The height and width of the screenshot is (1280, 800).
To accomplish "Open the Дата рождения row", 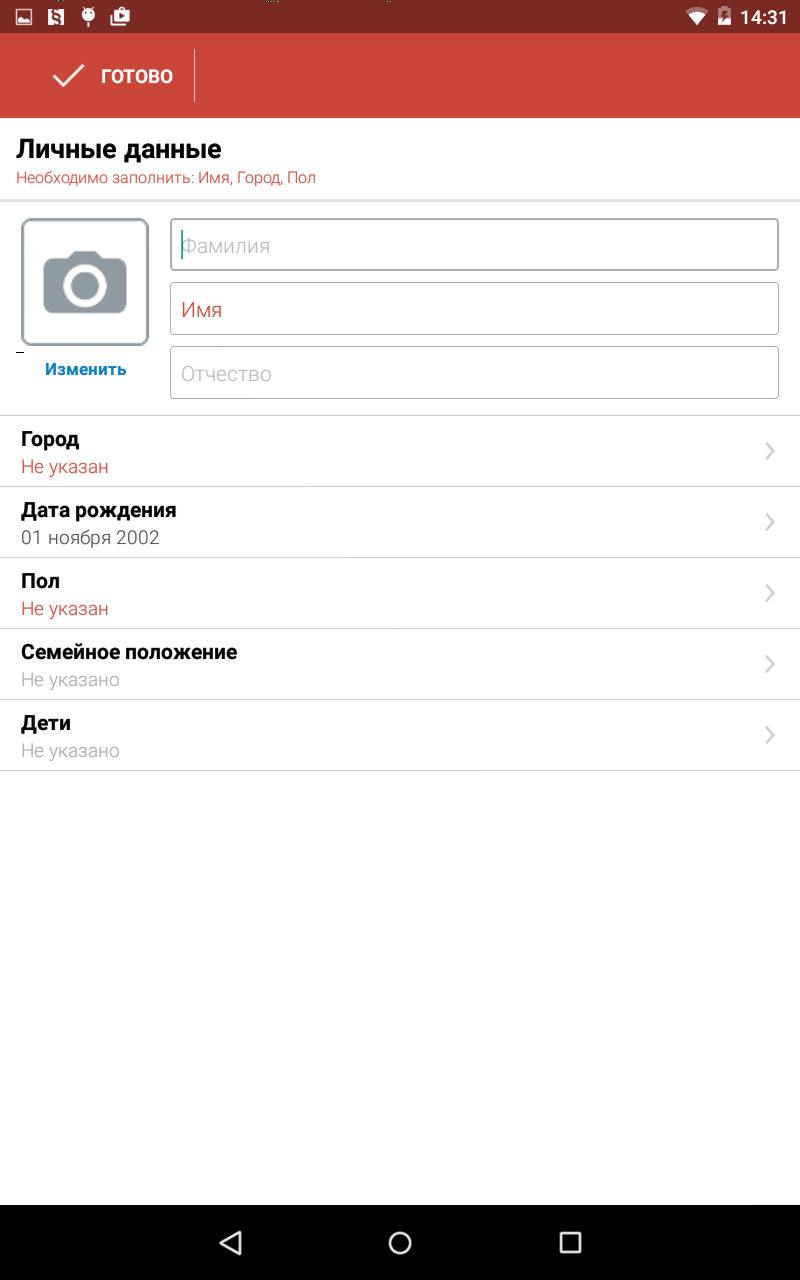I will 400,523.
